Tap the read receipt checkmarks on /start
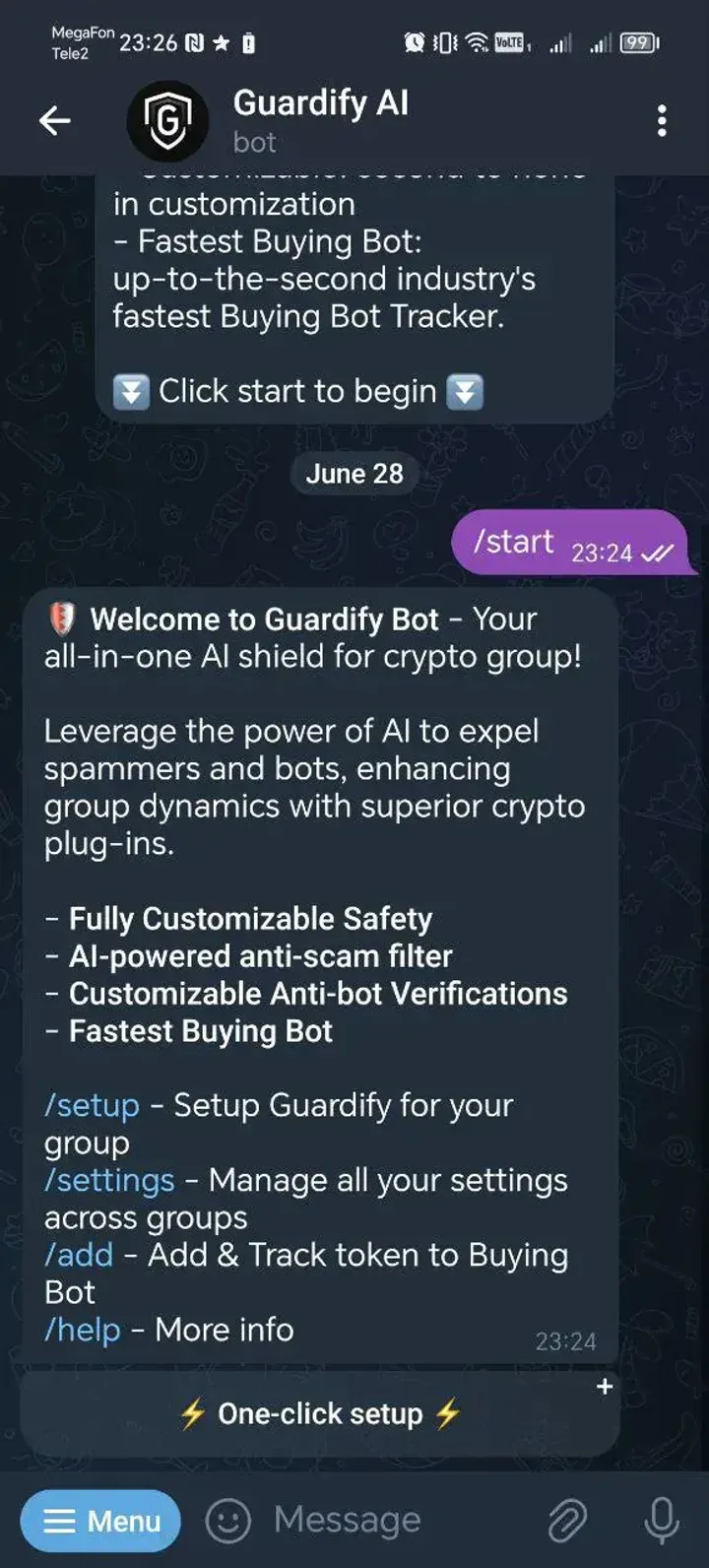Screen dimensions: 709x1568 click(x=658, y=554)
